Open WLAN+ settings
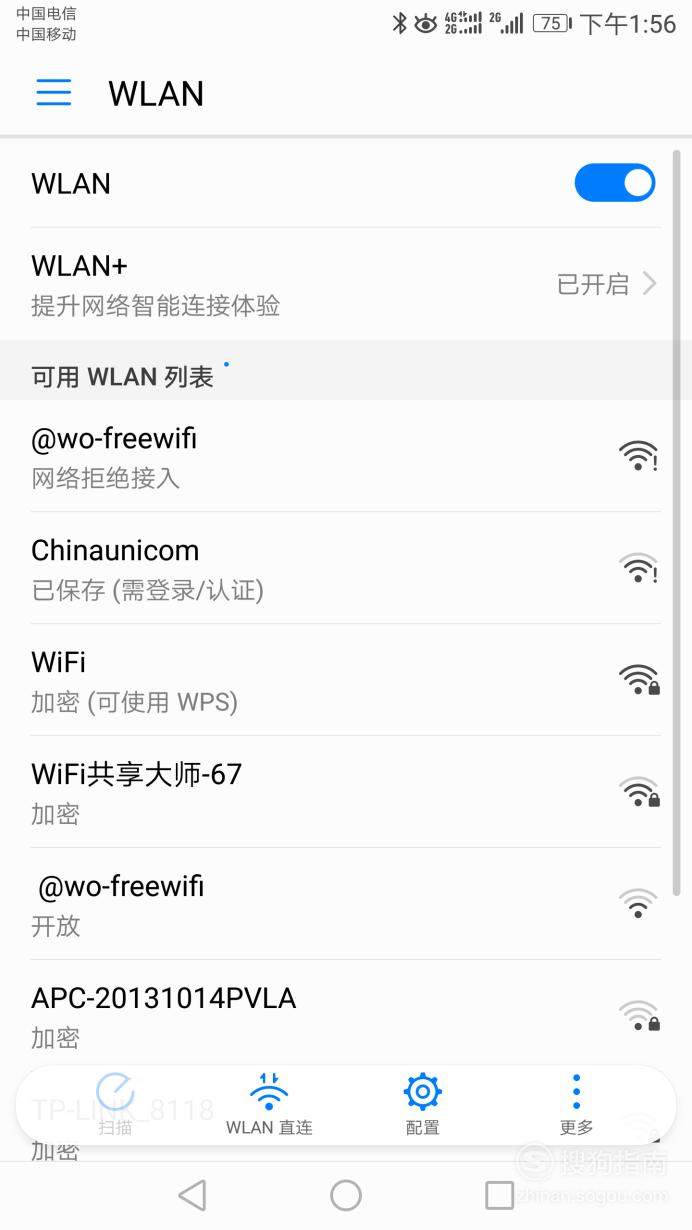This screenshot has height=1230, width=692. (346, 284)
